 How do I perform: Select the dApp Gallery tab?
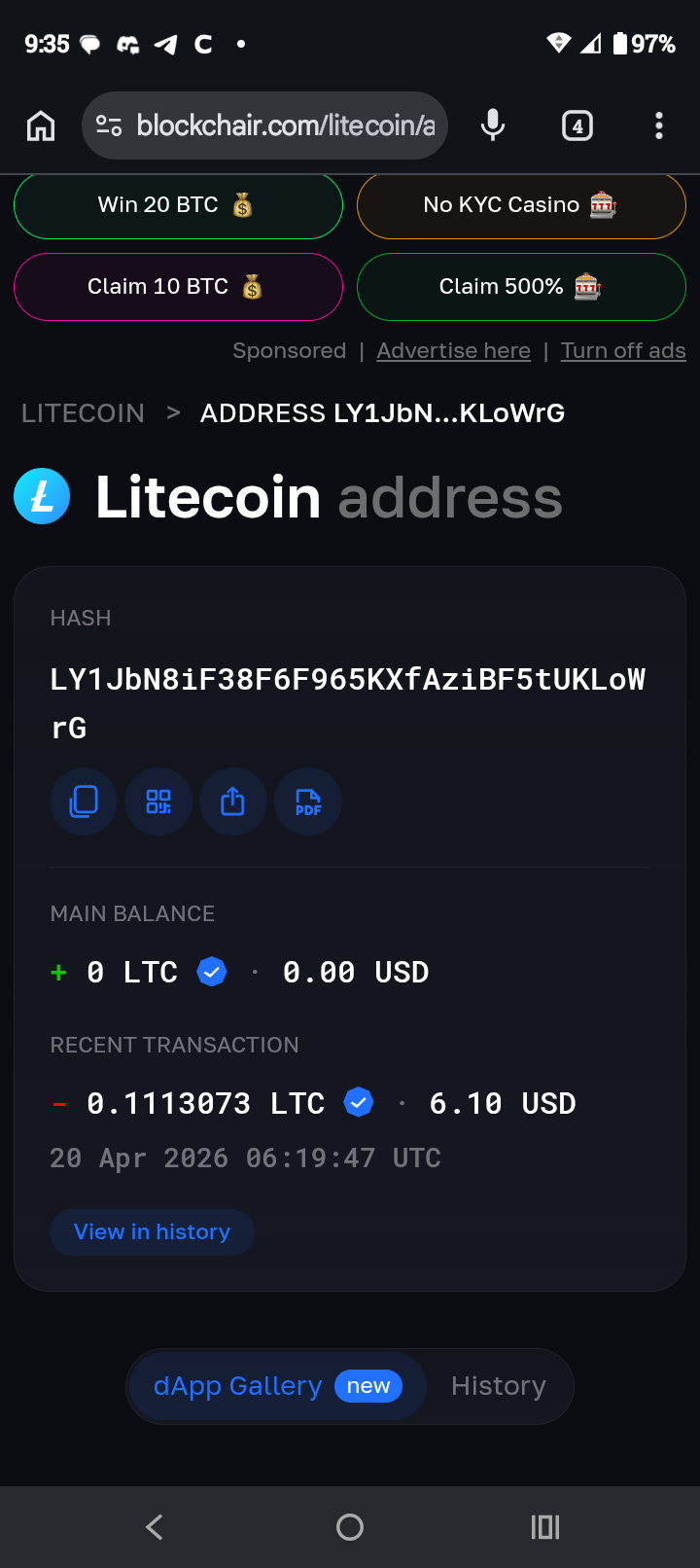(x=275, y=1386)
